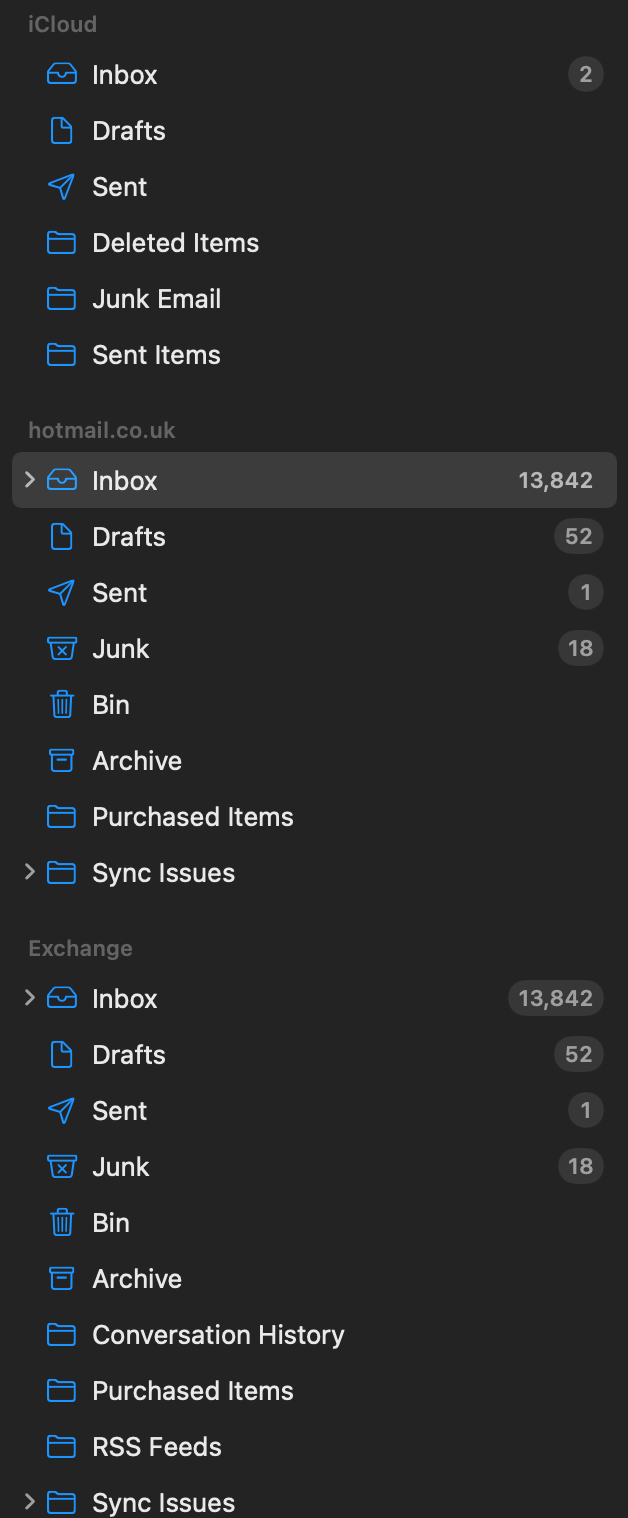Open hotmail.co.uk Archive folder
628x1518 pixels.
click(136, 761)
